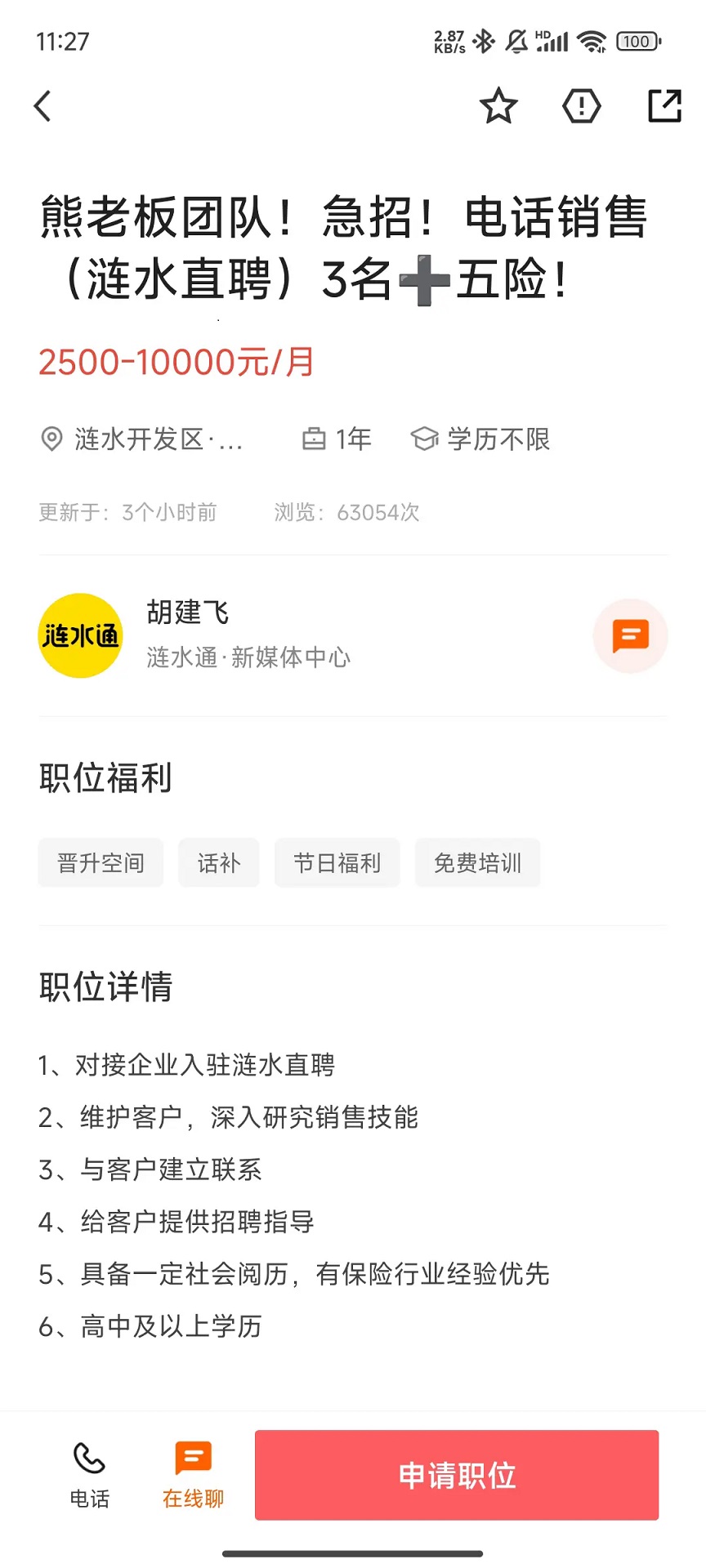Select the 免费培训 benefit tag
The width and height of the screenshot is (706, 1568).
click(x=478, y=862)
